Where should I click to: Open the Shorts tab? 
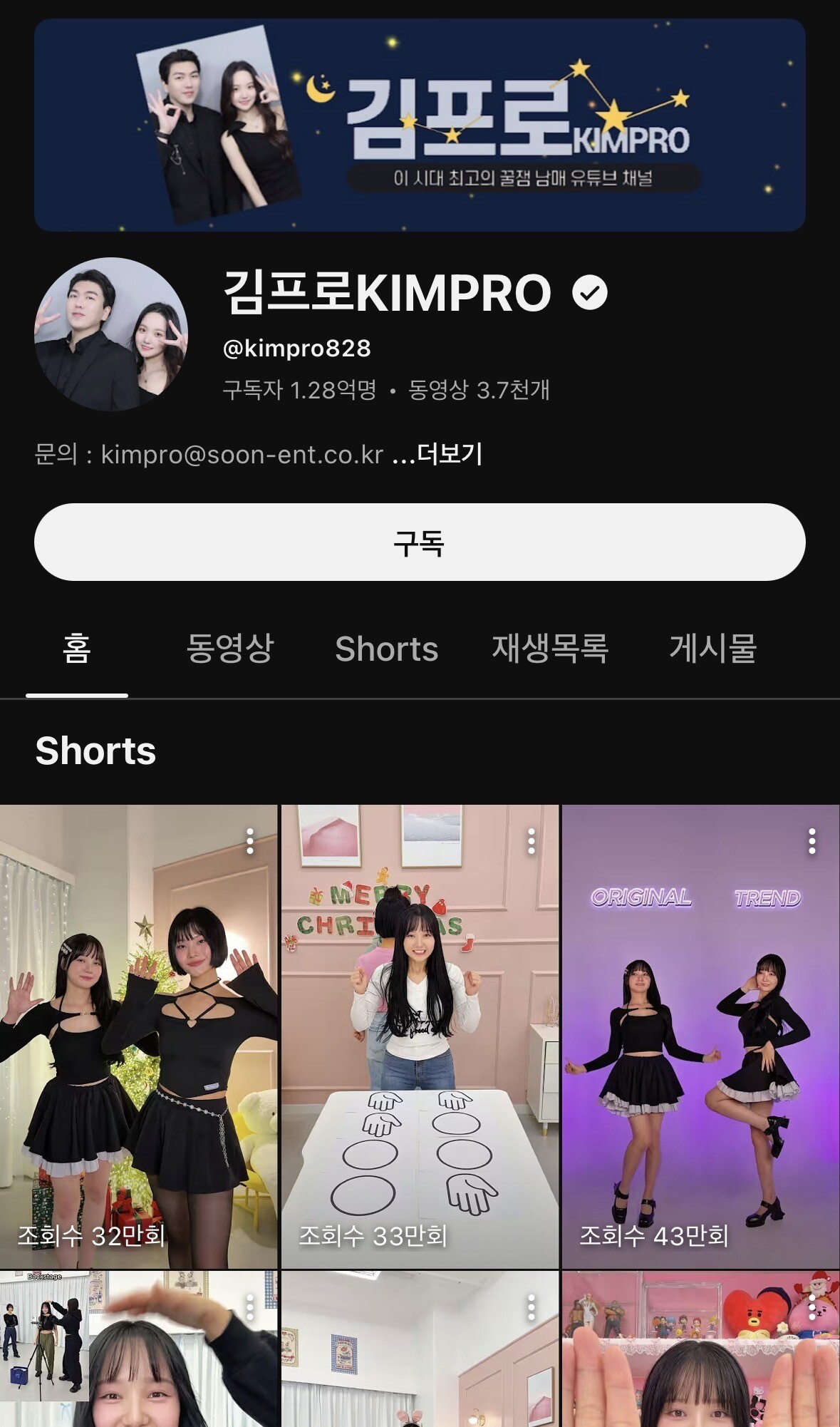pyautogui.click(x=386, y=649)
